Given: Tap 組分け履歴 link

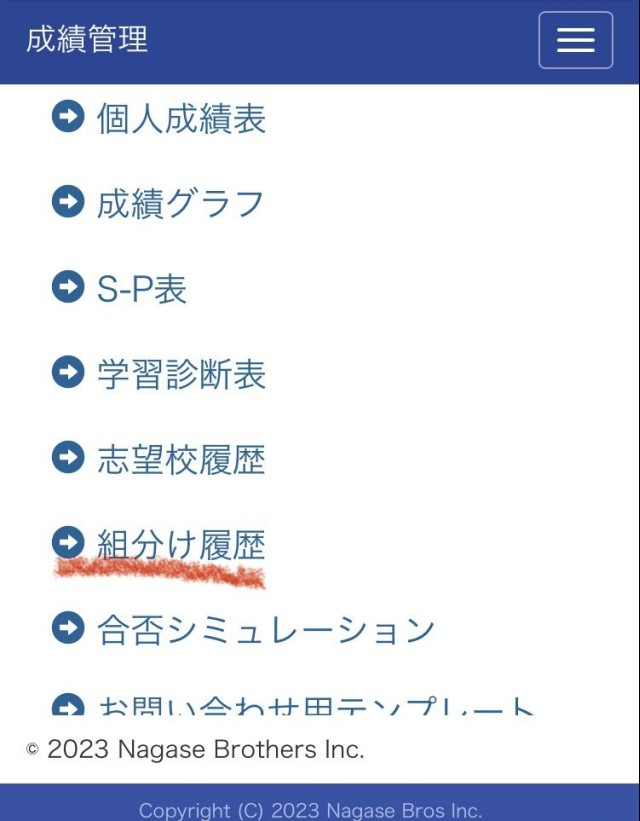Looking at the screenshot, I should click(180, 545).
